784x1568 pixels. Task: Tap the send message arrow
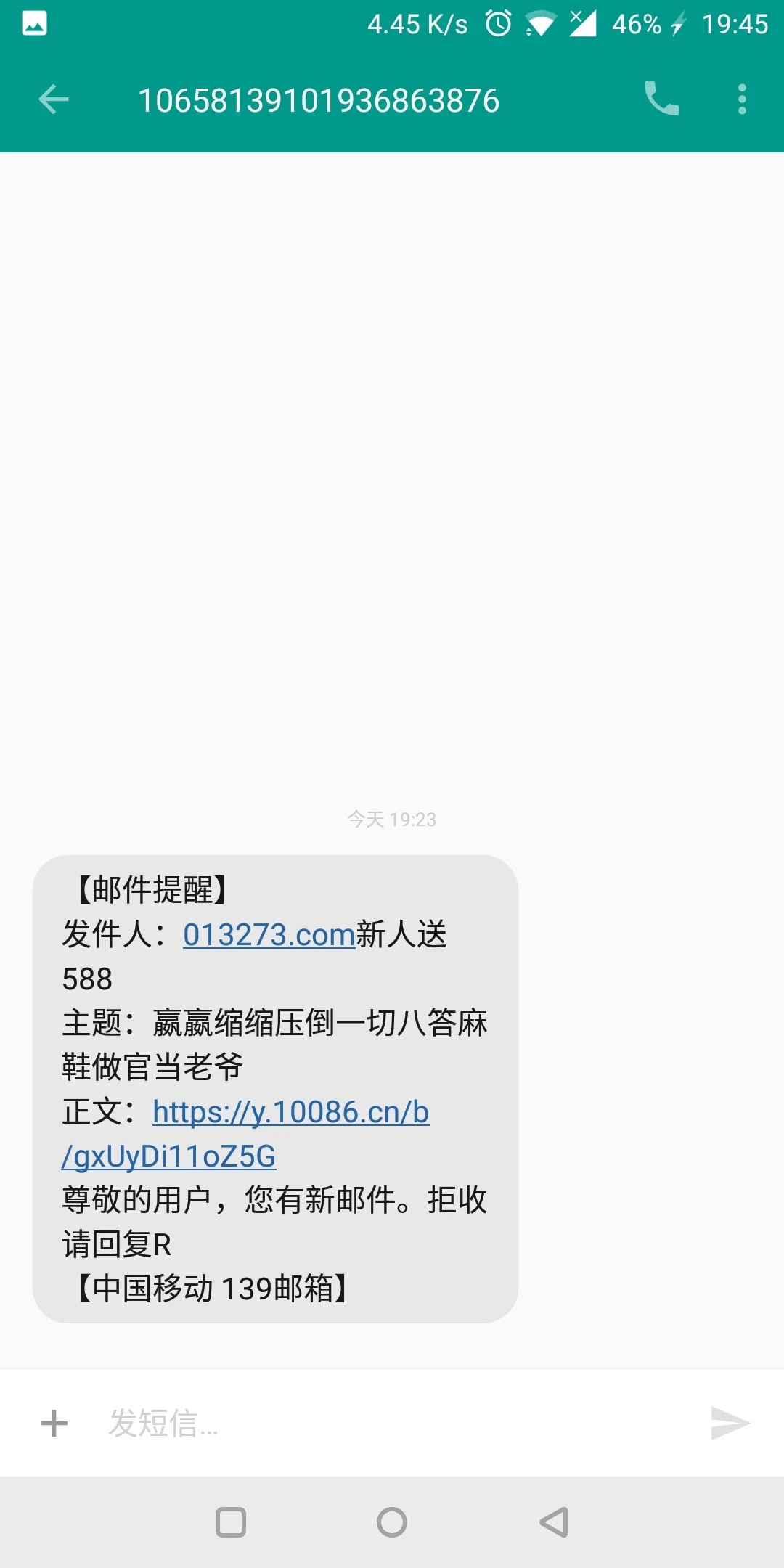pyautogui.click(x=730, y=1423)
